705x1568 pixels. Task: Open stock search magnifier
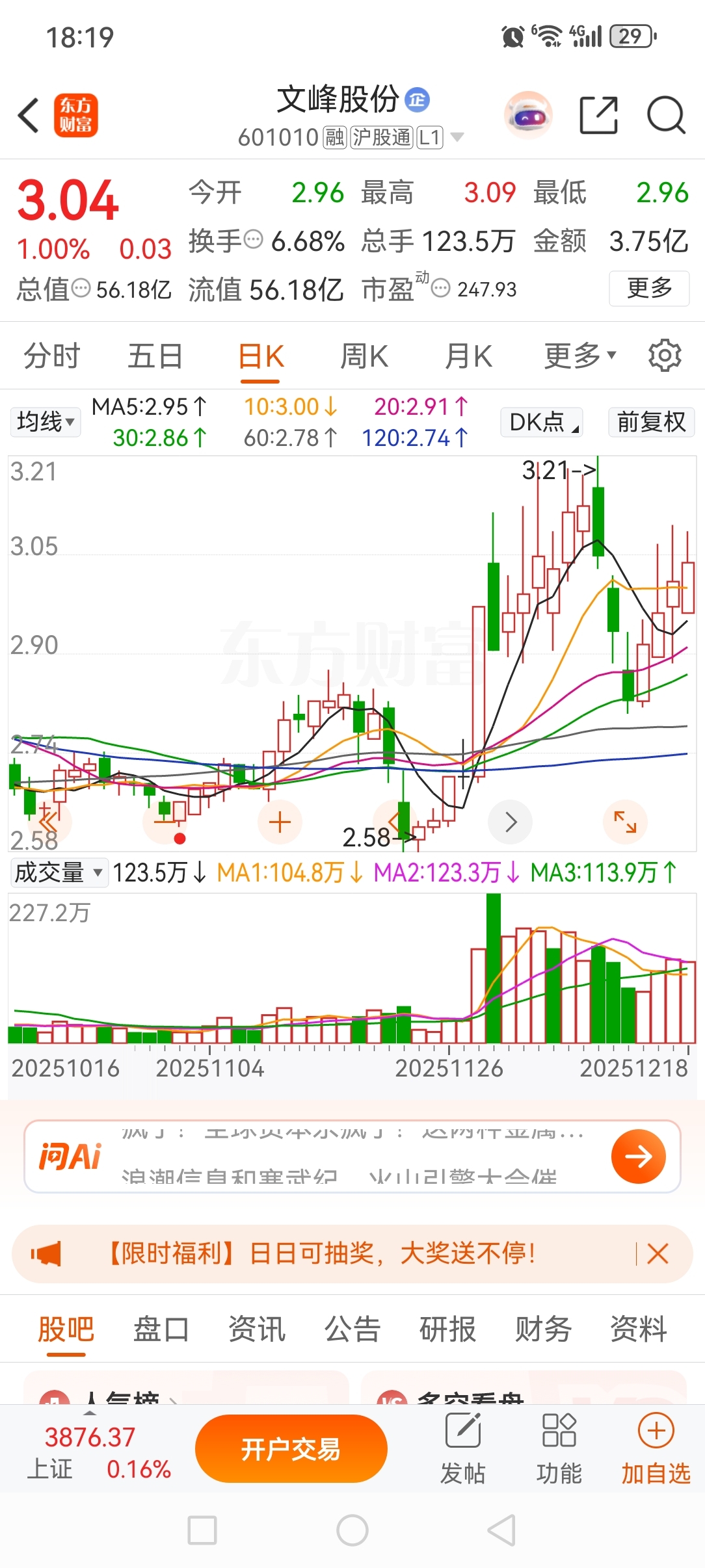pyautogui.click(x=666, y=116)
